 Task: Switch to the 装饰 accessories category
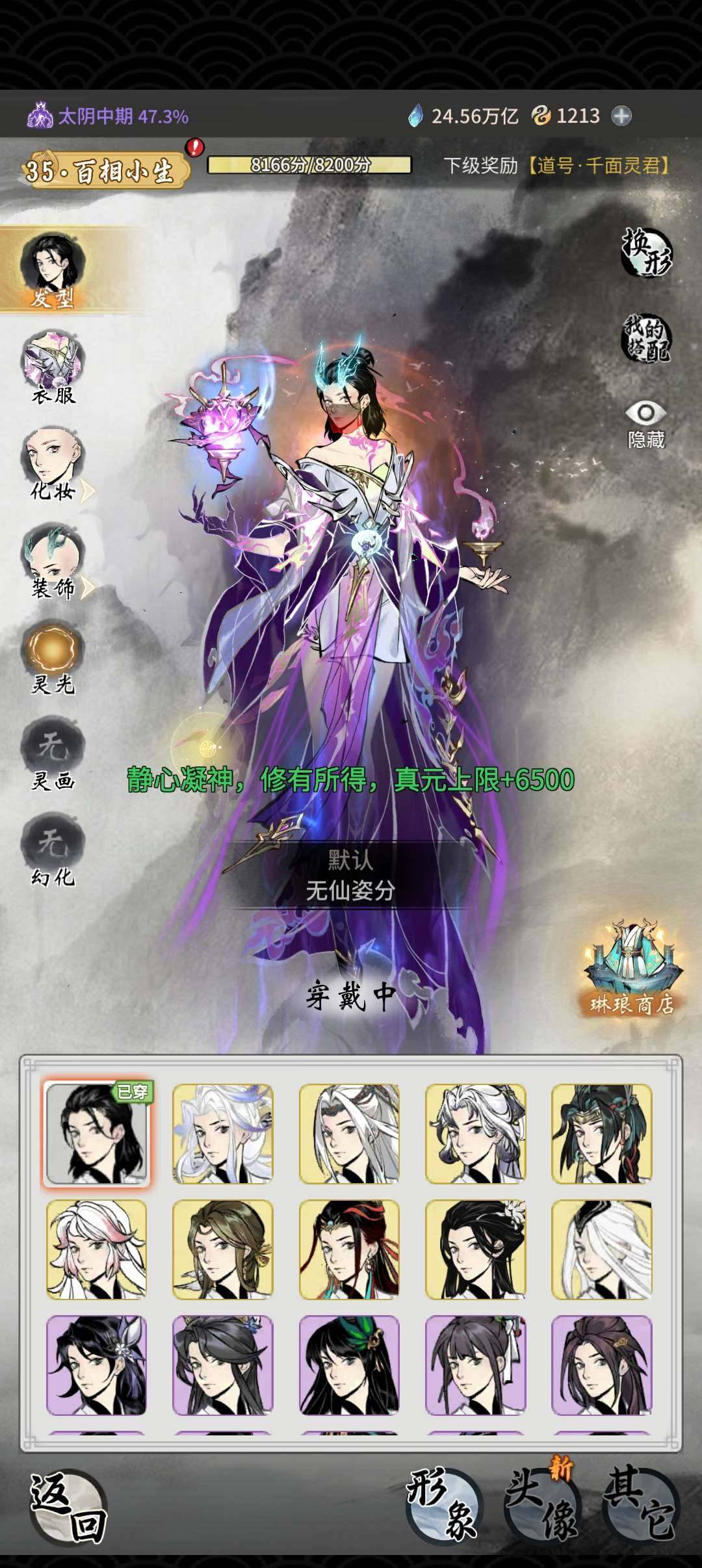(53, 562)
